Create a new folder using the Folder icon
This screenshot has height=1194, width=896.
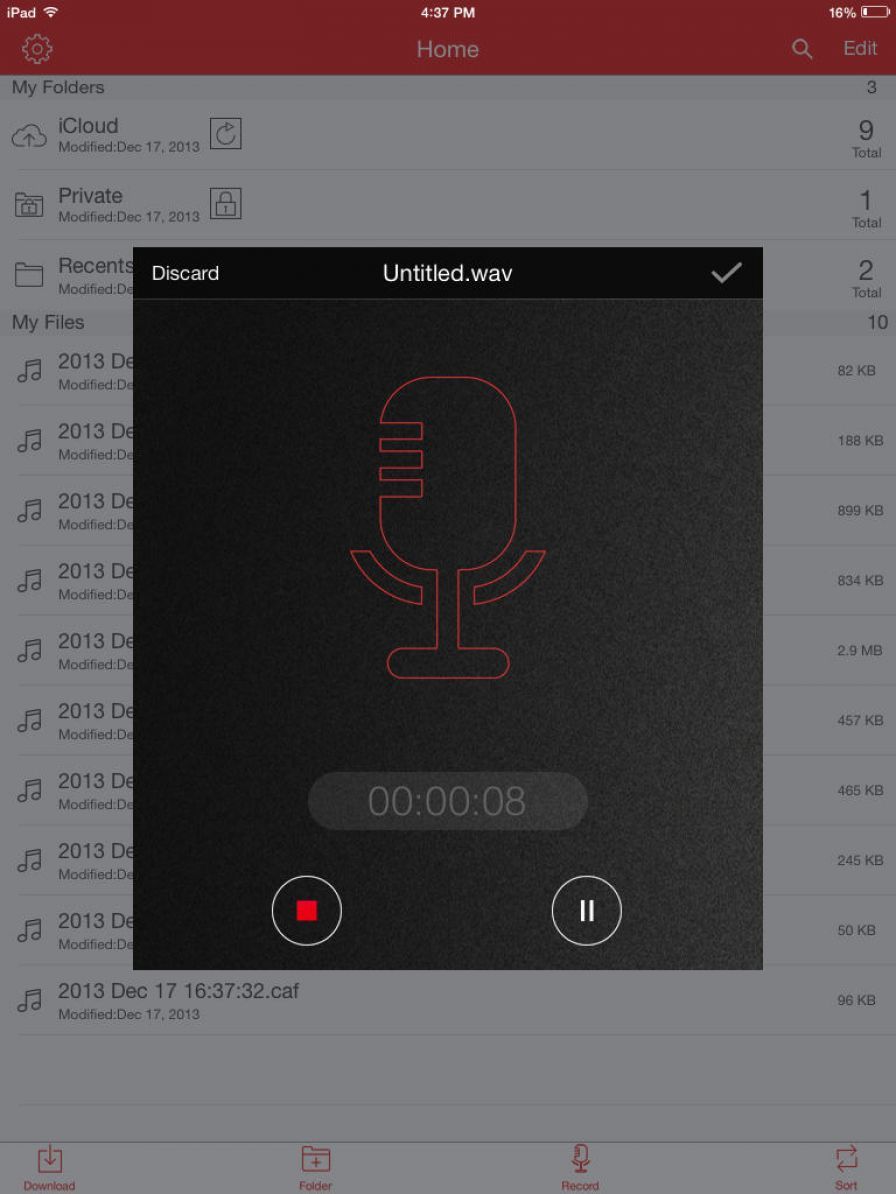point(314,1163)
